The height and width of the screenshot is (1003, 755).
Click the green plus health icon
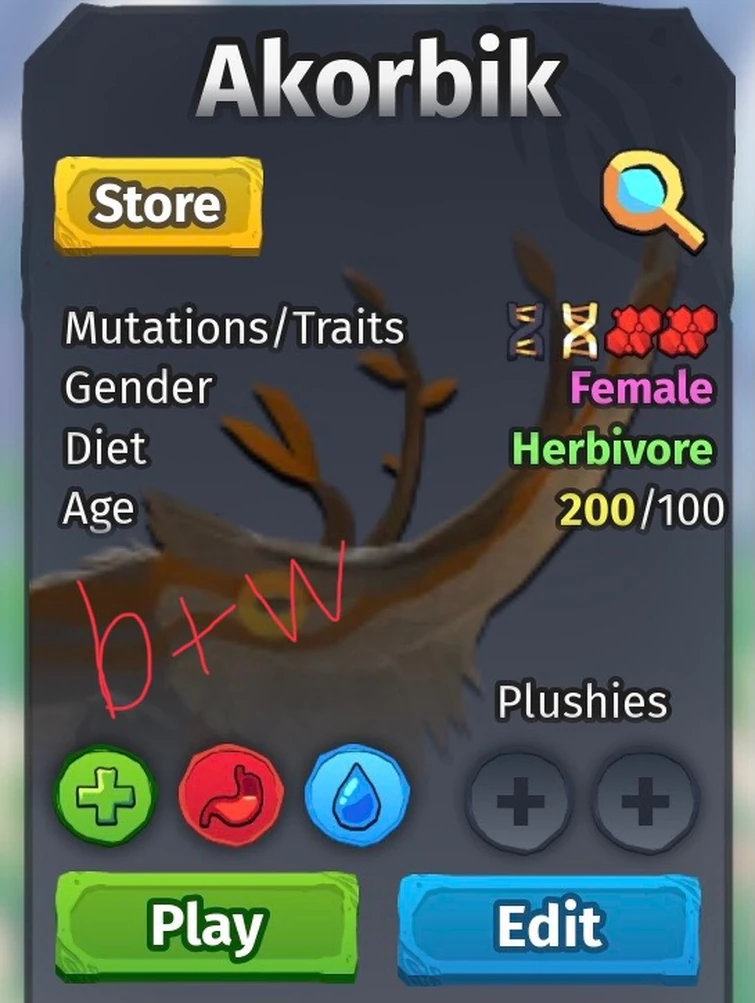coord(105,796)
